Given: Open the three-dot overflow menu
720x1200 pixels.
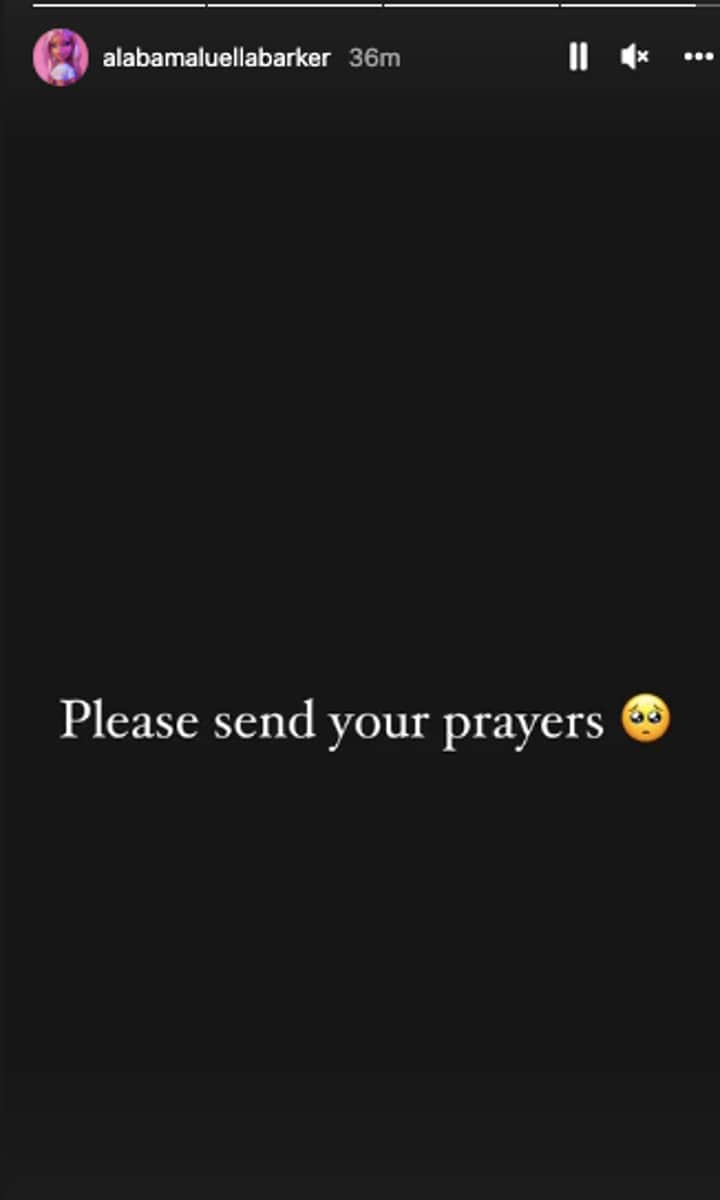Looking at the screenshot, I should pyautogui.click(x=697, y=58).
